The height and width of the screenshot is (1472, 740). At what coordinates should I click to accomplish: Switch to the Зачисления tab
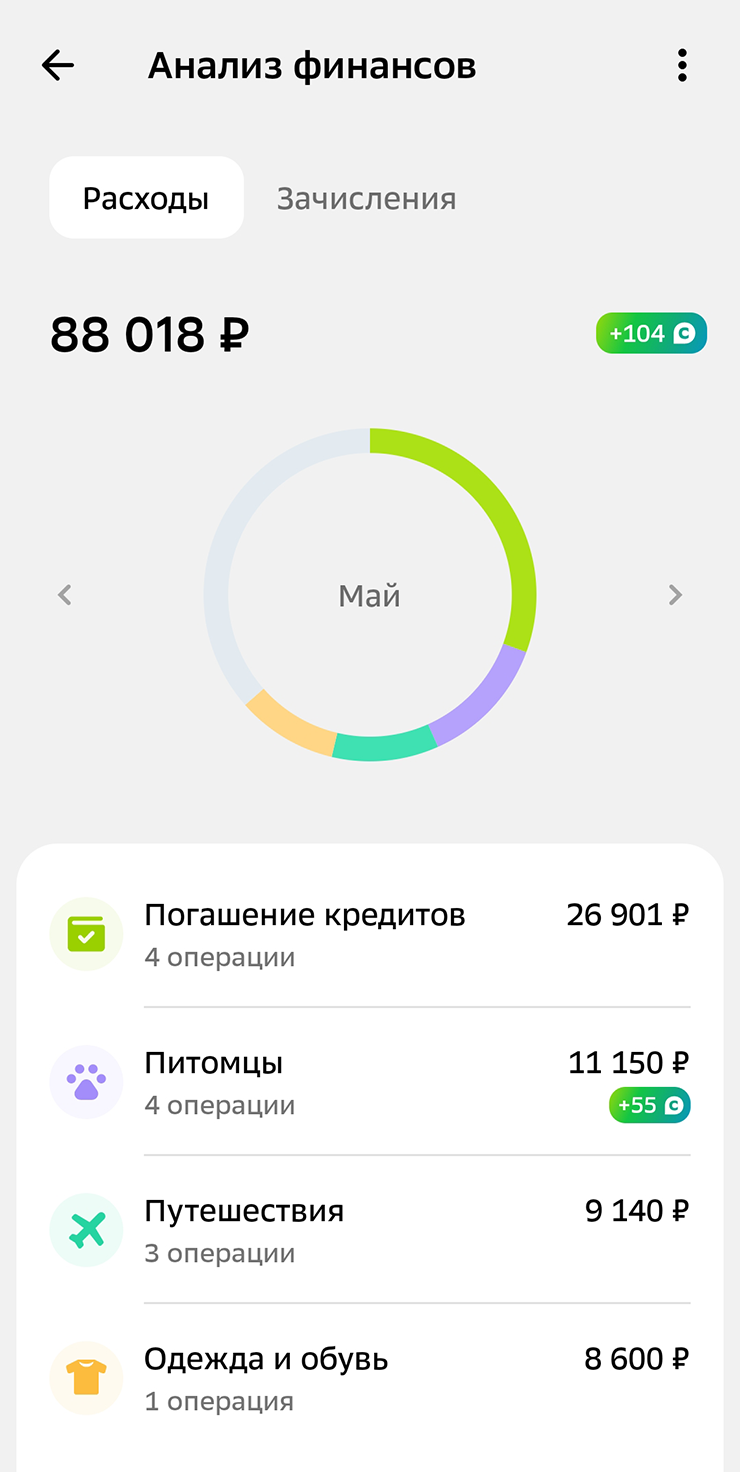pyautogui.click(x=366, y=198)
